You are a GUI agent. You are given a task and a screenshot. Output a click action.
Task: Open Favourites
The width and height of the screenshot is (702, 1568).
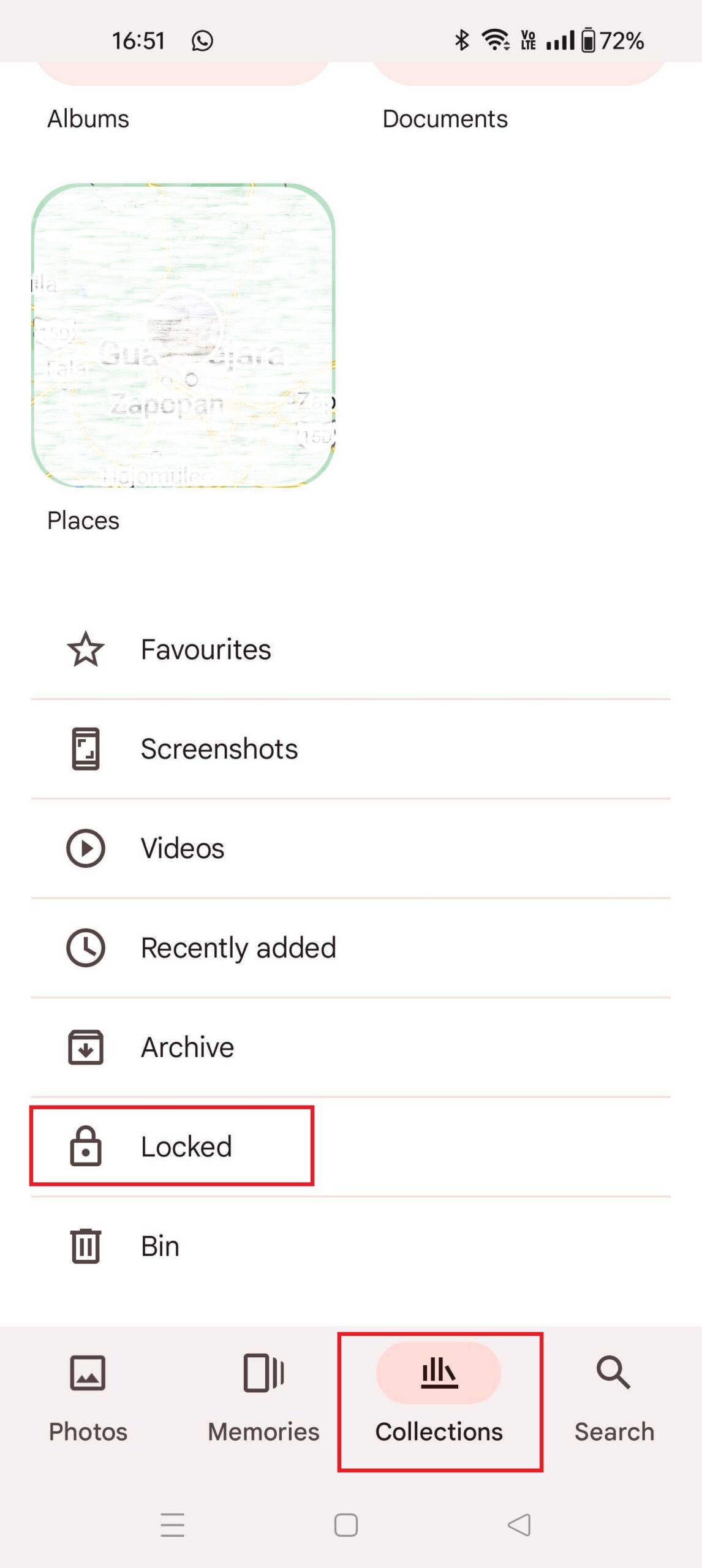point(351,649)
